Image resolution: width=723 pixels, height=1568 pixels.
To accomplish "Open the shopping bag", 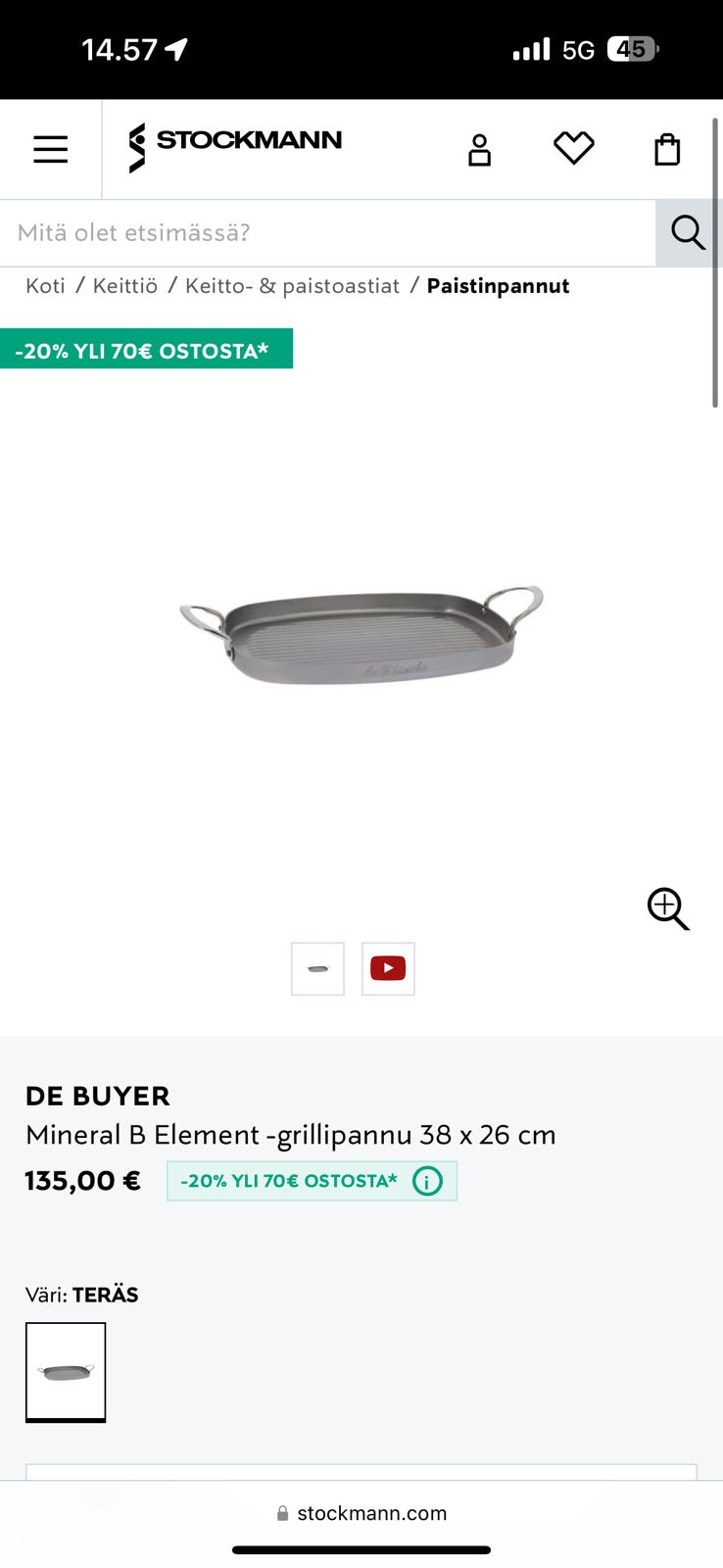I will (x=667, y=149).
